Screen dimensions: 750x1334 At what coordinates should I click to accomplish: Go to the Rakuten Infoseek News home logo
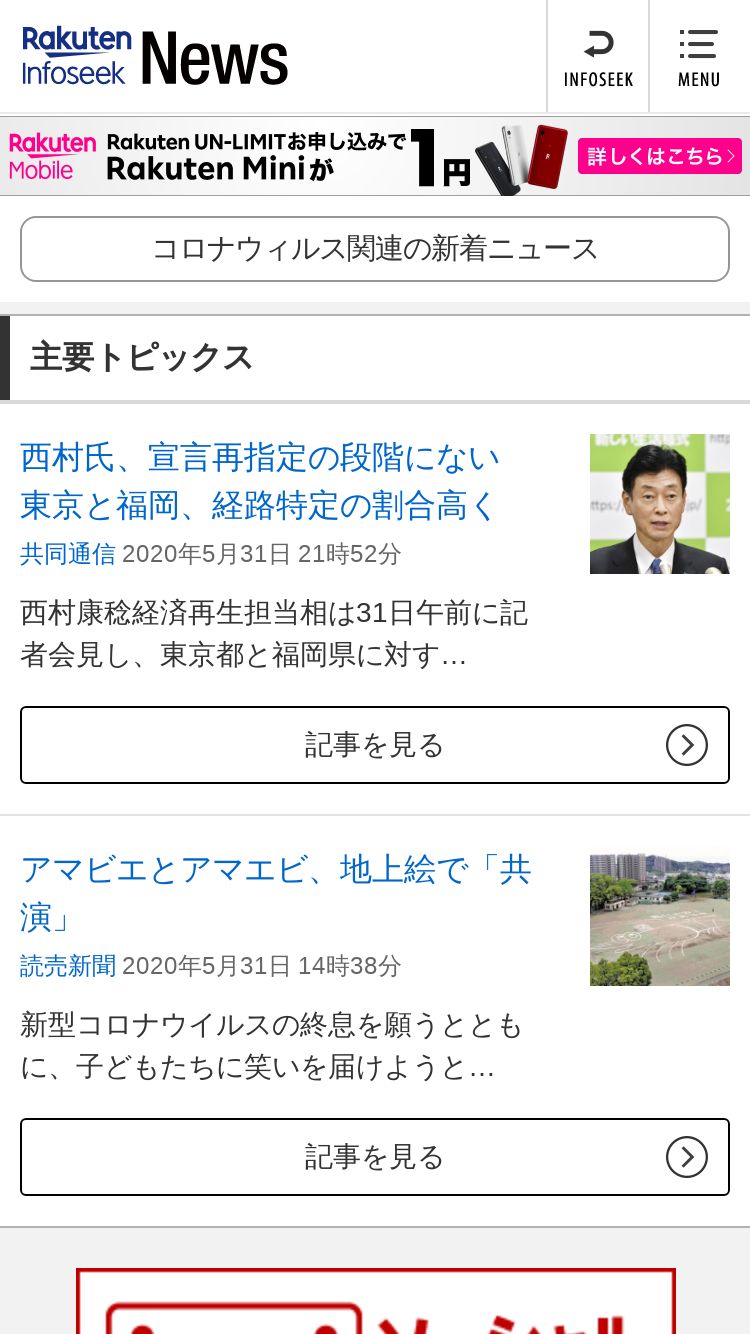coord(155,56)
